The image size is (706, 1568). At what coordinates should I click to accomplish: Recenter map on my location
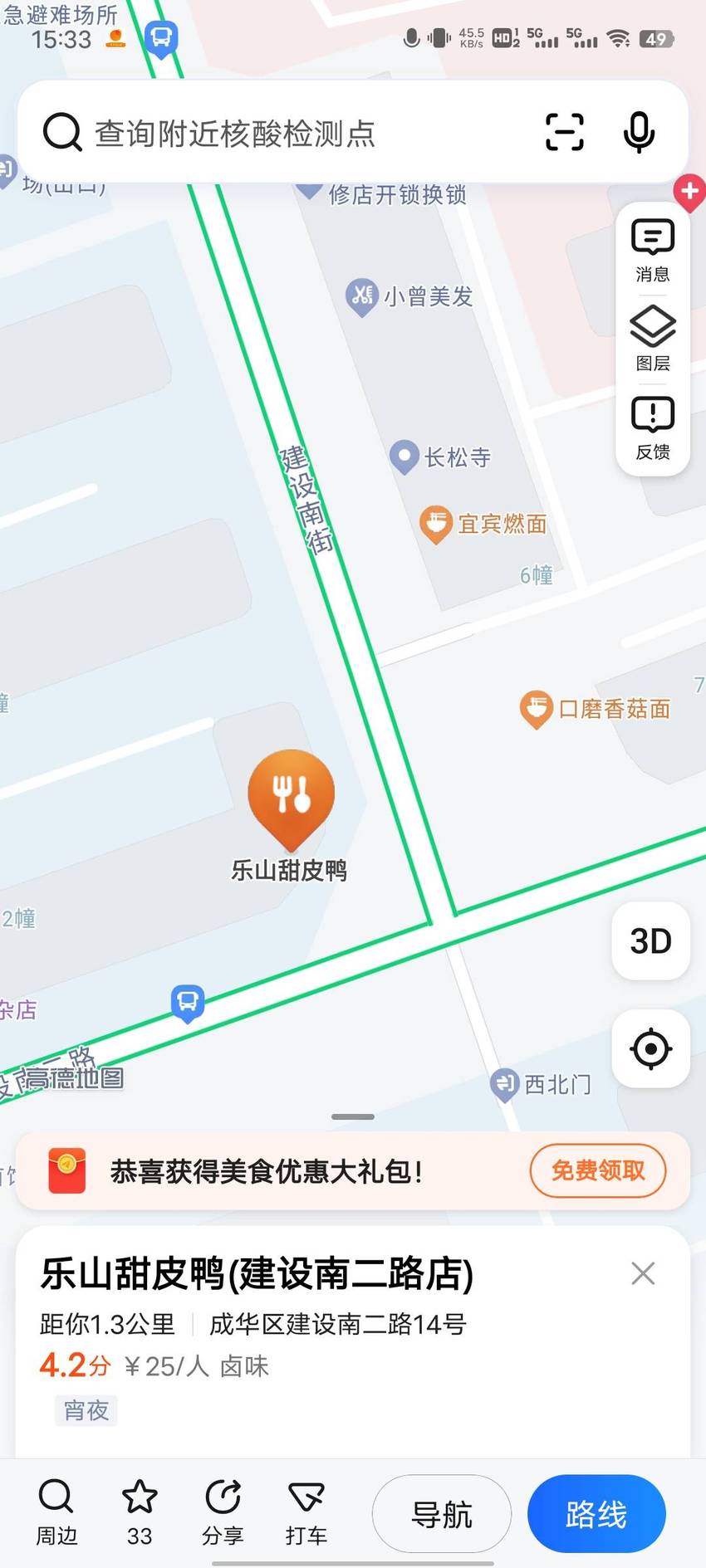[x=651, y=1048]
